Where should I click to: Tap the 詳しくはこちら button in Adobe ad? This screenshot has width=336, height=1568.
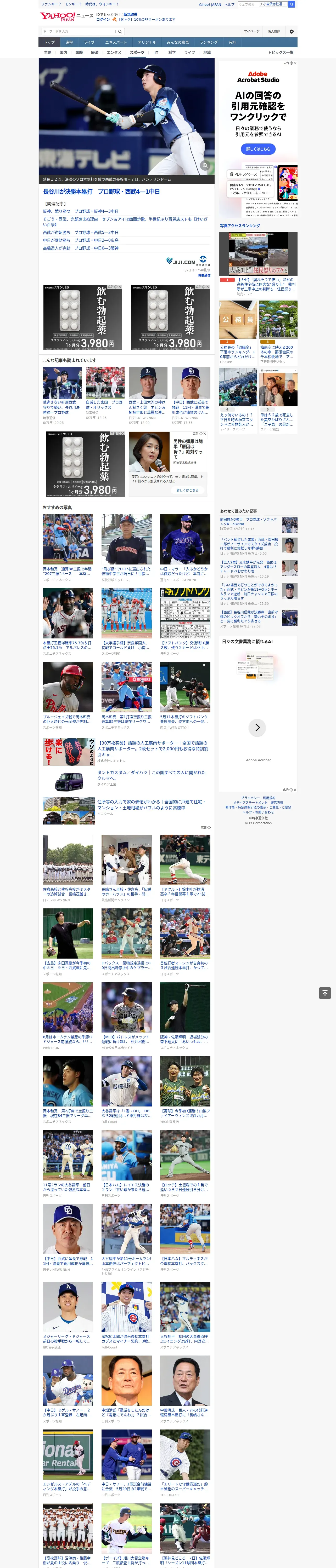pyautogui.click(x=258, y=149)
